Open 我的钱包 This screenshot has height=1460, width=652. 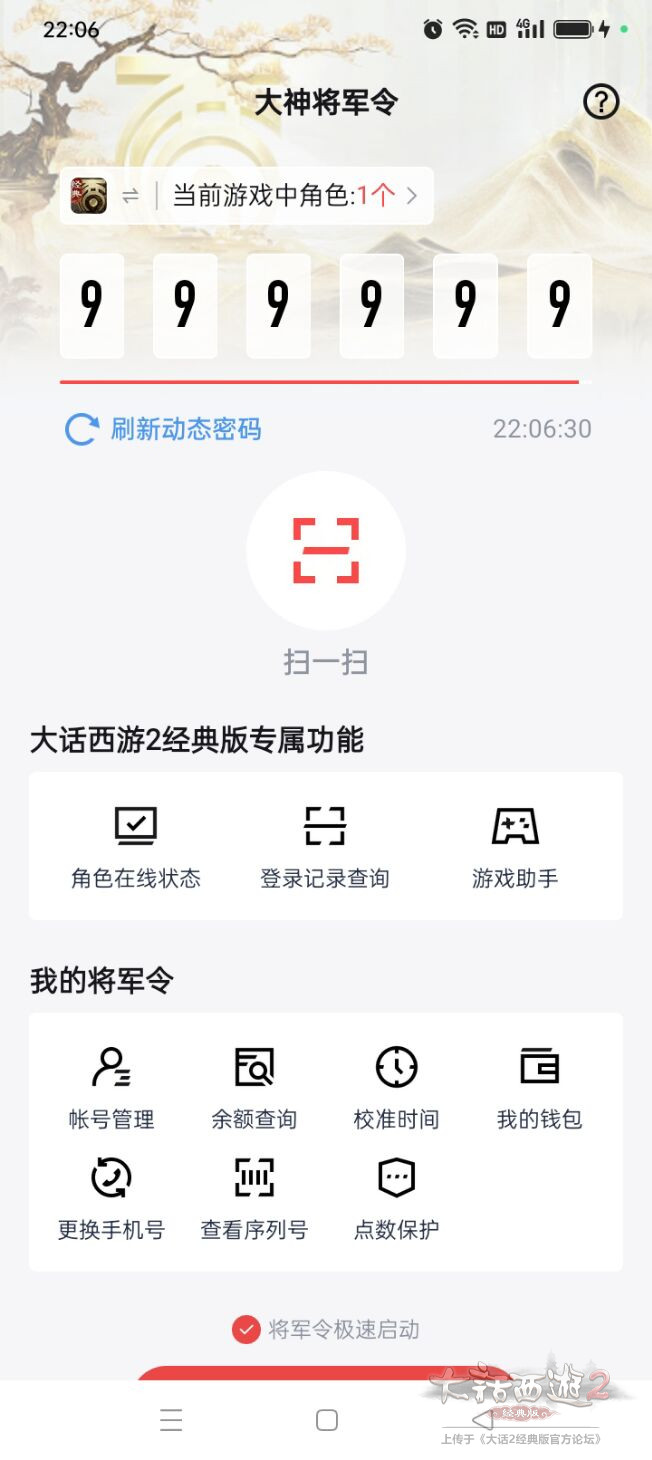(x=539, y=1087)
